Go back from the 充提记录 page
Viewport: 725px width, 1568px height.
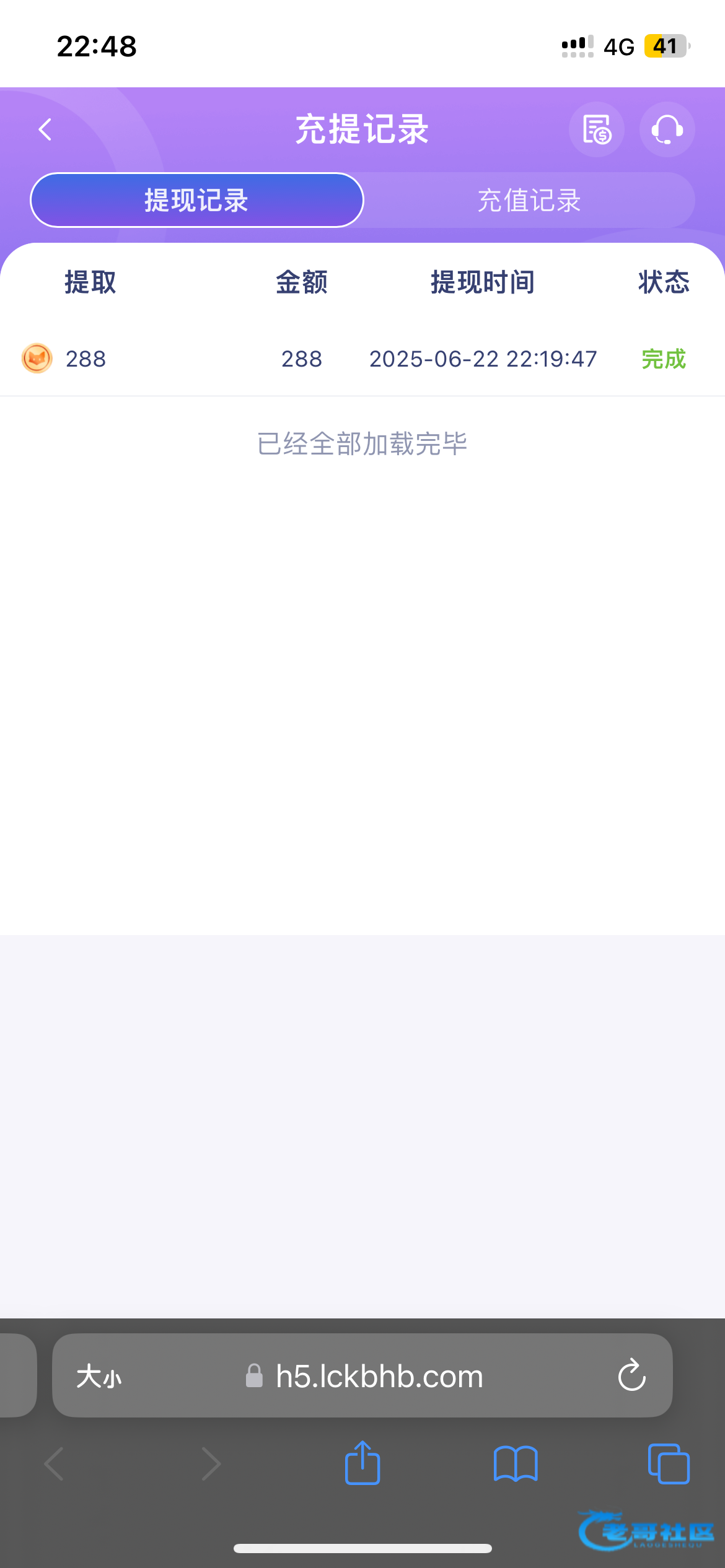45,129
